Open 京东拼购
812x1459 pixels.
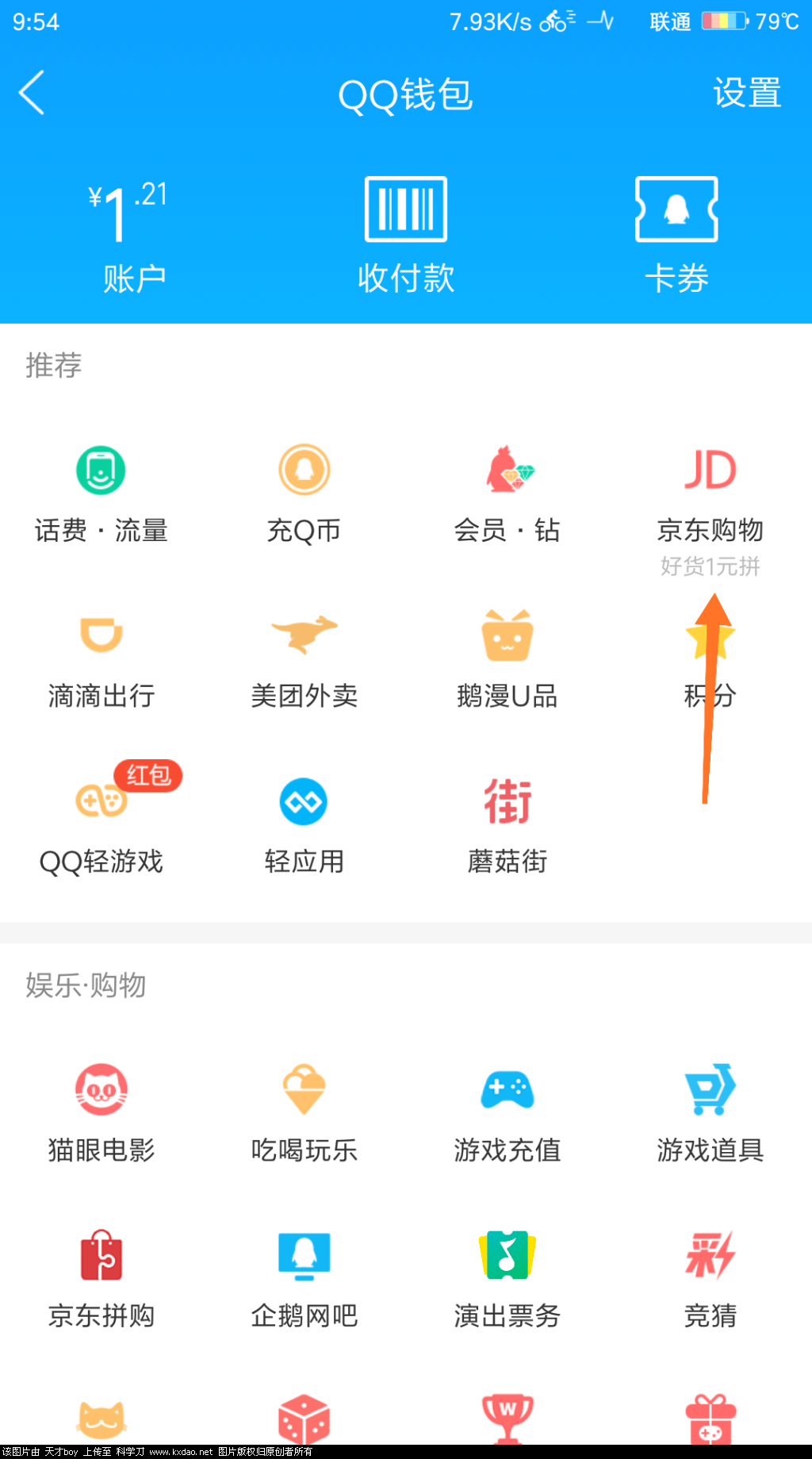pos(101,1279)
